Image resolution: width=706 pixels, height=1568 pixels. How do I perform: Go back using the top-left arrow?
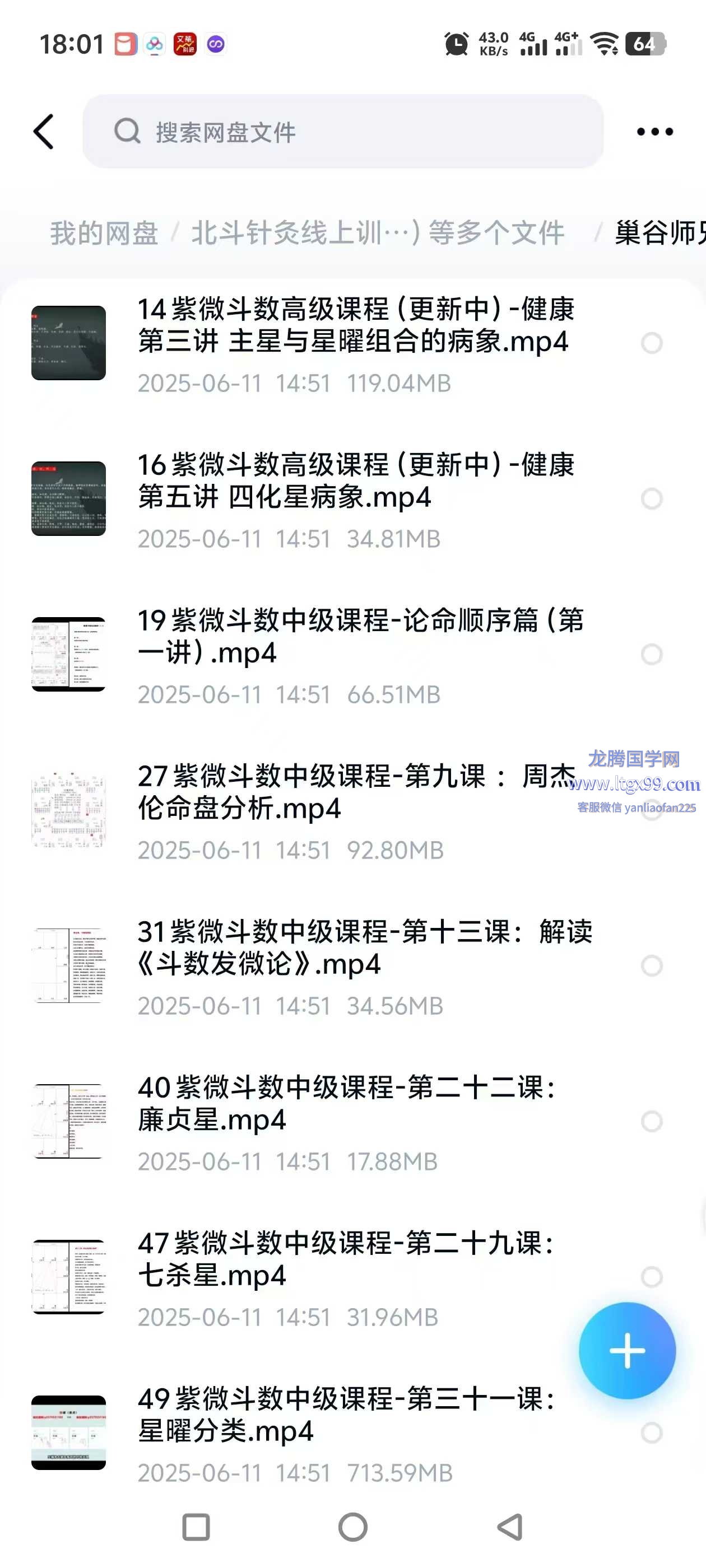(x=44, y=132)
